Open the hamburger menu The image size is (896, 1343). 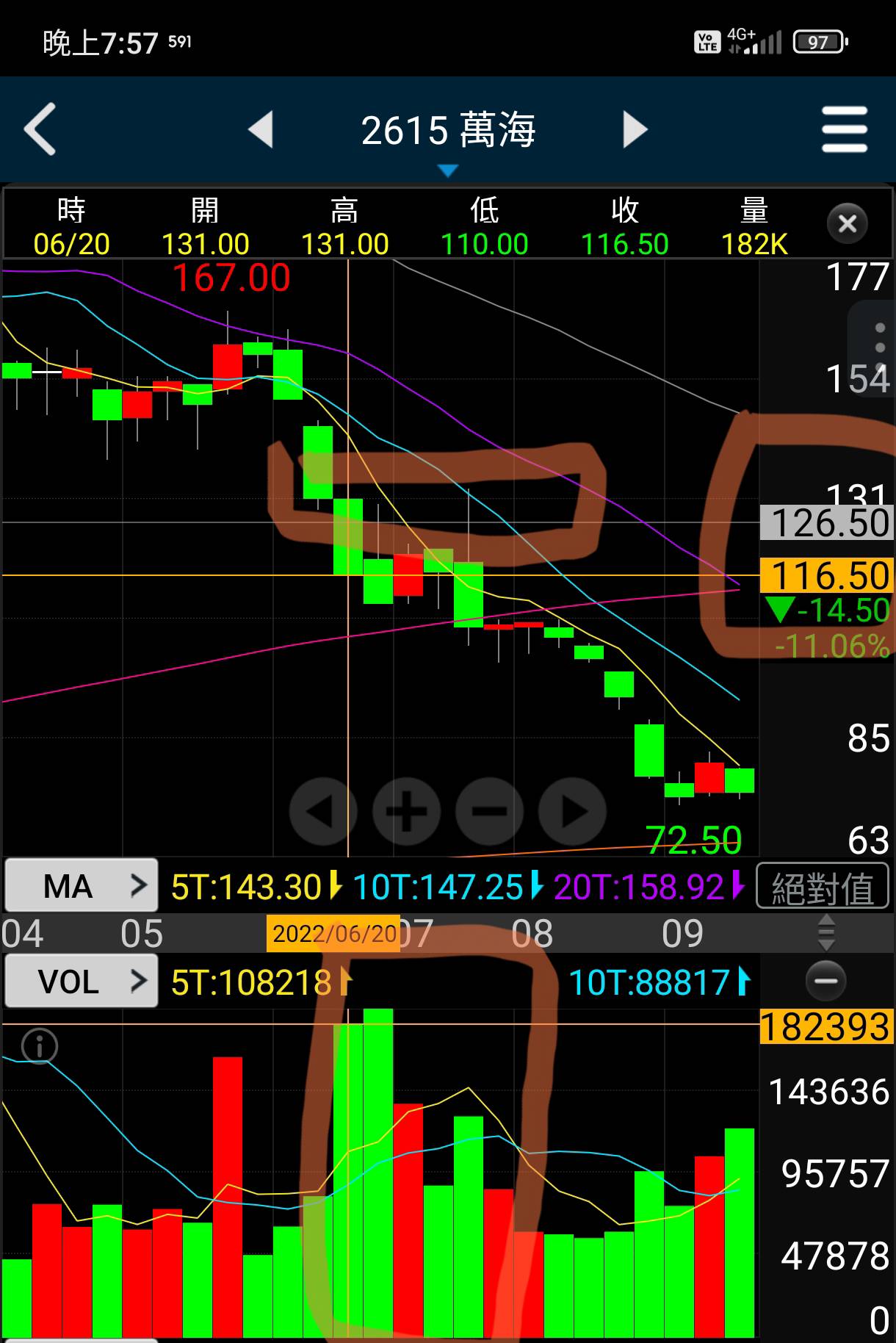[x=845, y=129]
